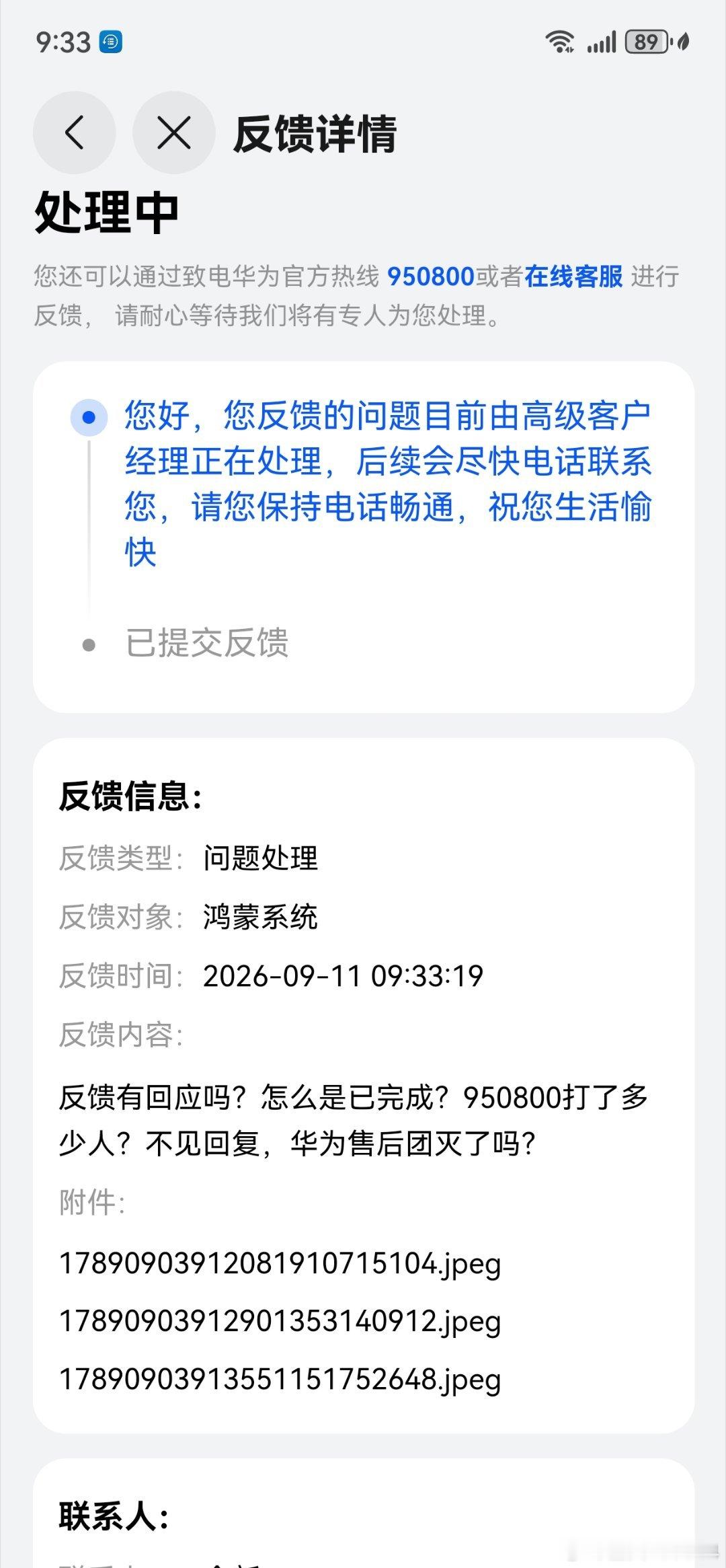Viewport: 726px width, 1568px height.
Task: Open attachment 1789090391208191071​5104.jpeg
Action: pos(280,1263)
